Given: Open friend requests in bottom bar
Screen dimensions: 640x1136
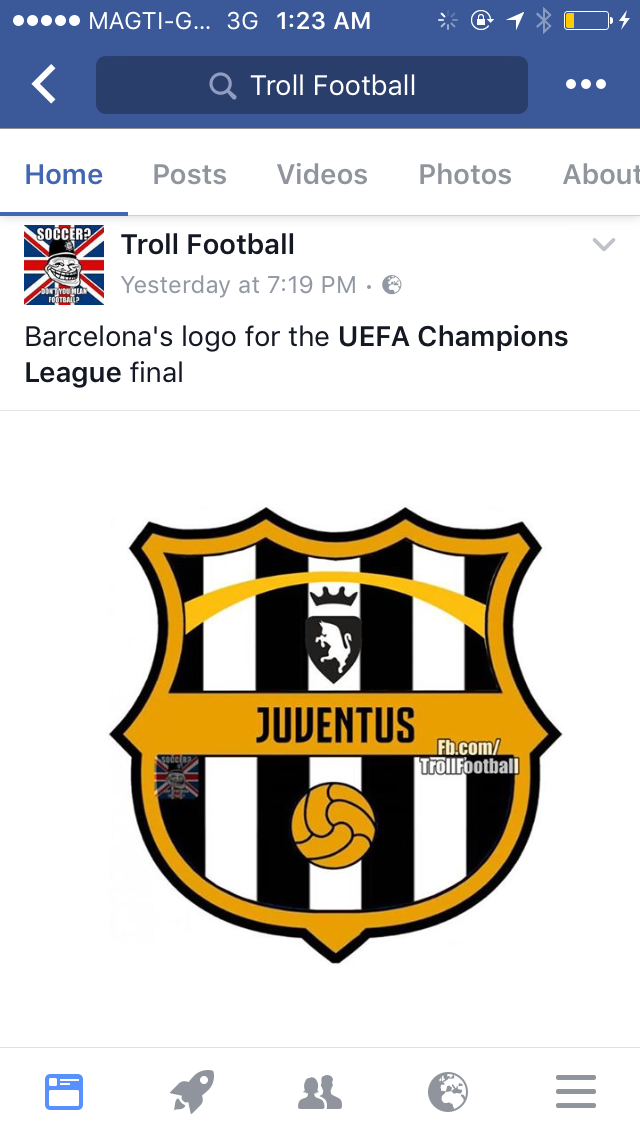Looking at the screenshot, I should (x=320, y=1091).
